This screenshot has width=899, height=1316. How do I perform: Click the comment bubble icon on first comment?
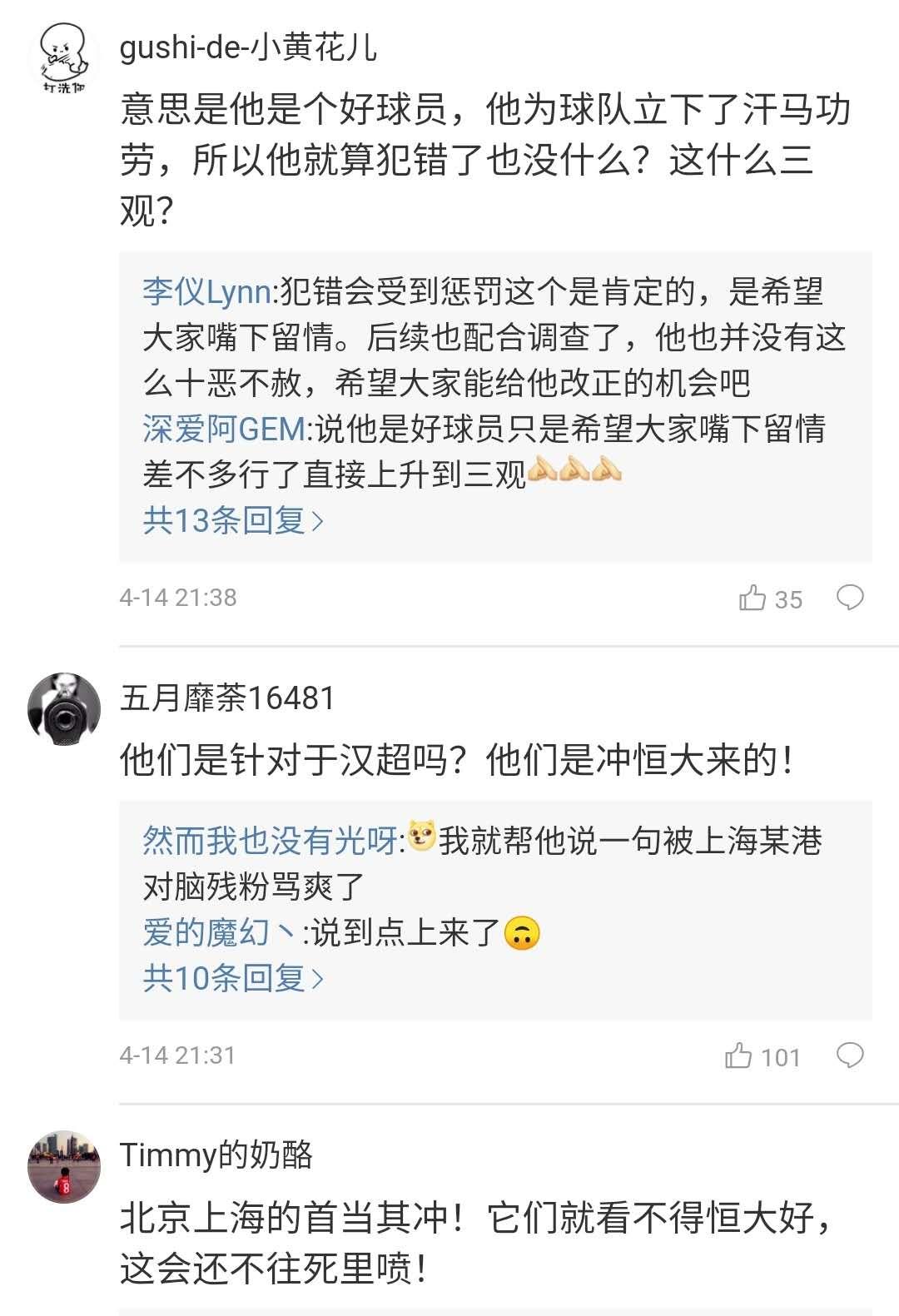point(851,596)
